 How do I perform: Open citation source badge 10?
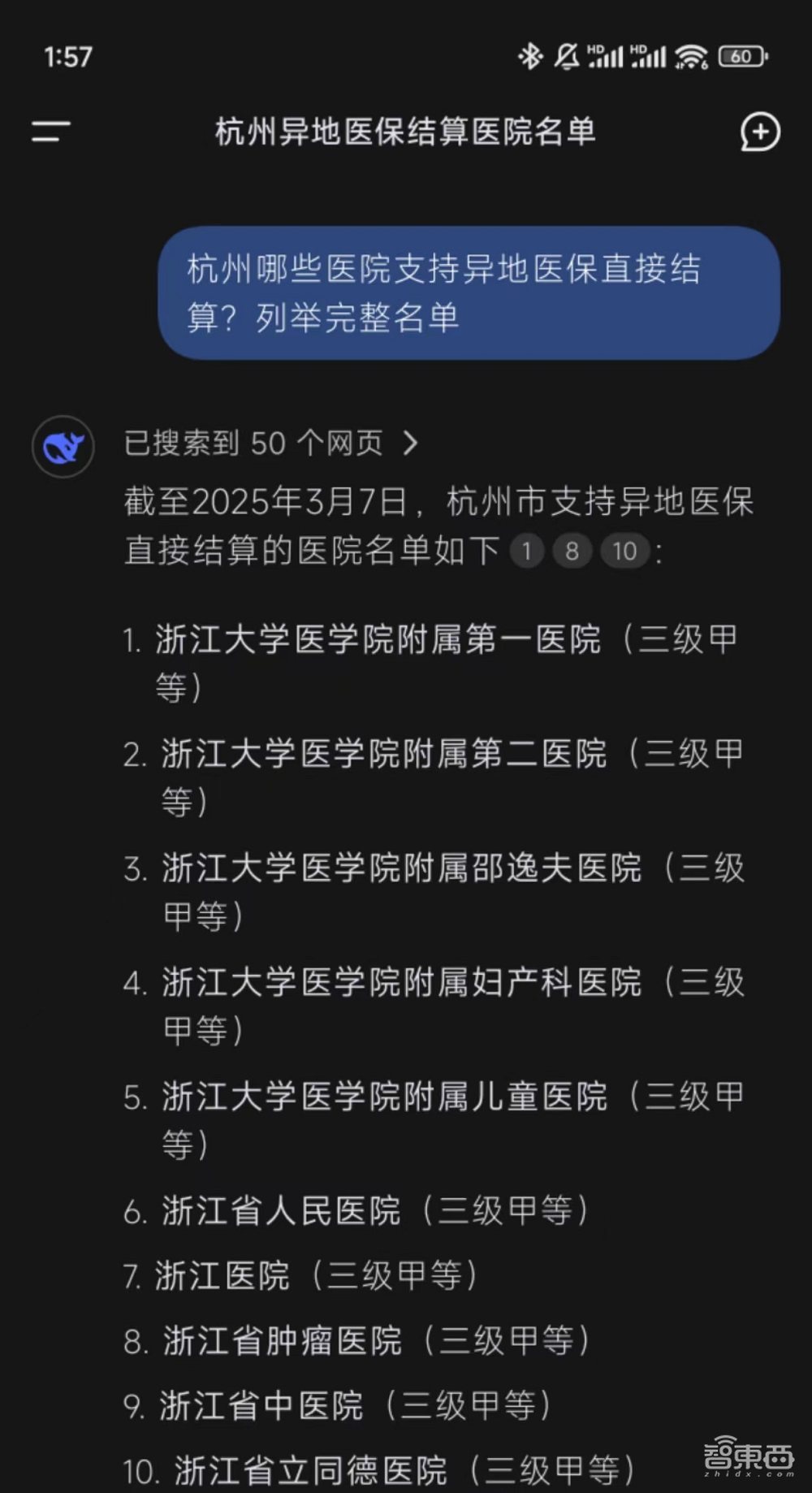[x=623, y=551]
